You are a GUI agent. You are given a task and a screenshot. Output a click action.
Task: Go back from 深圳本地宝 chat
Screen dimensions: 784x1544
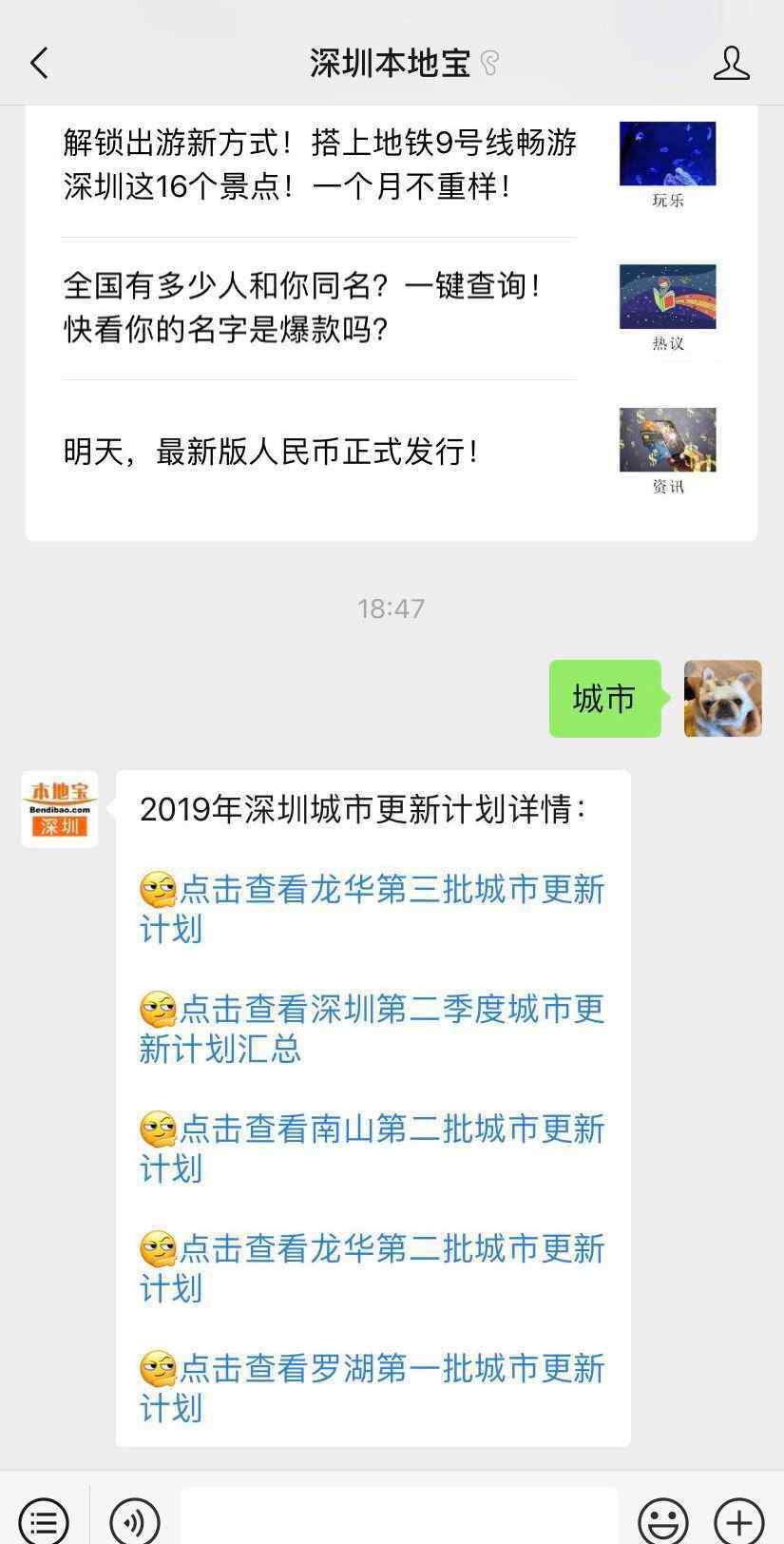coord(39,64)
